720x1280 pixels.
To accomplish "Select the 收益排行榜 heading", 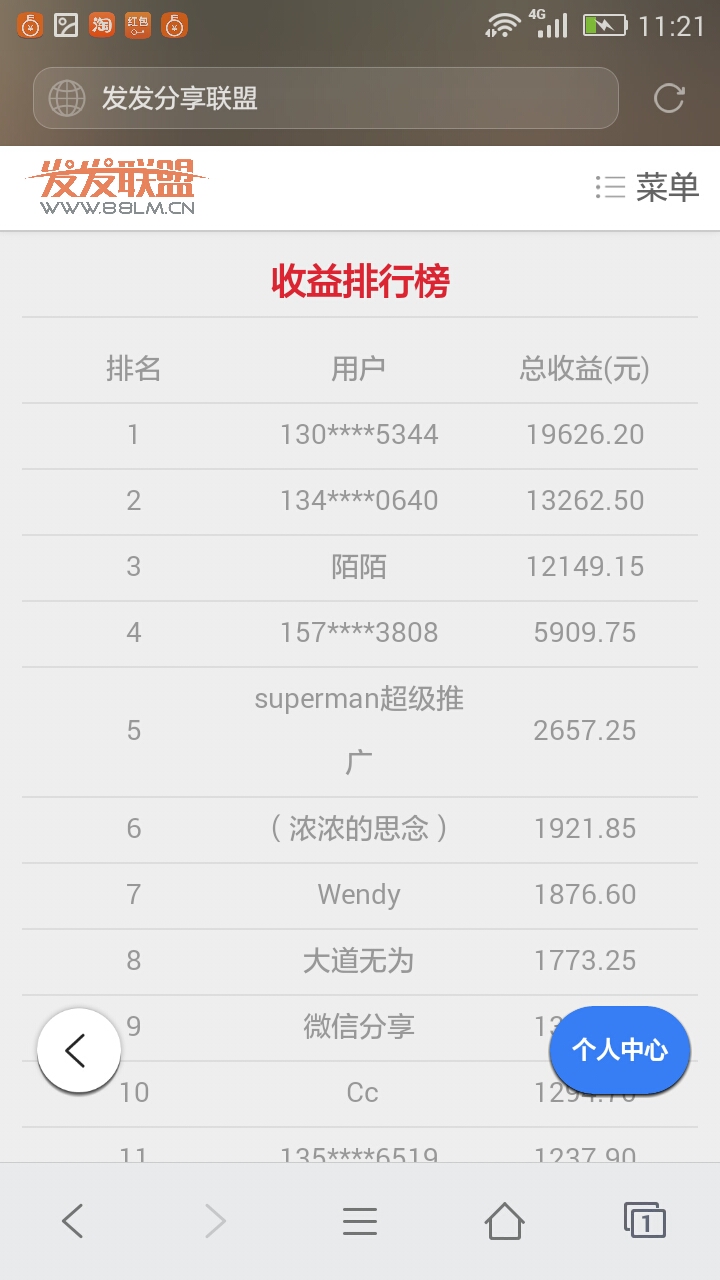I will 360,282.
